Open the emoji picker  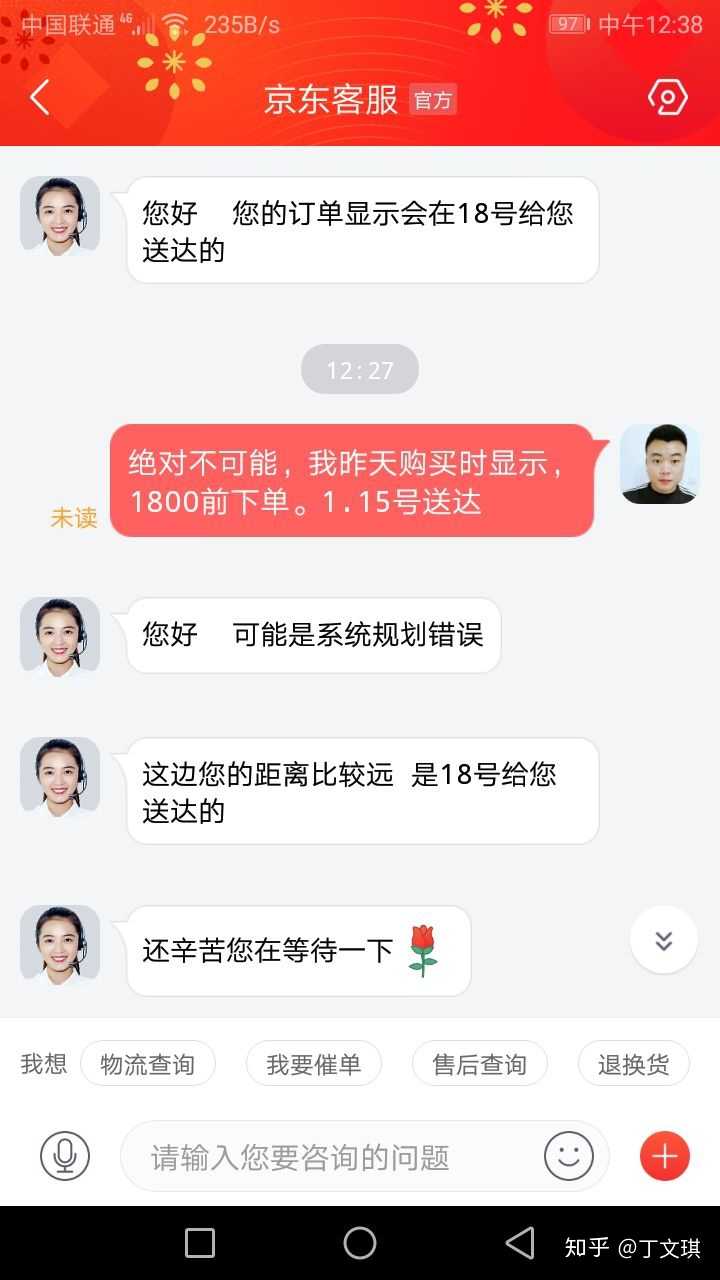pyautogui.click(x=569, y=1156)
